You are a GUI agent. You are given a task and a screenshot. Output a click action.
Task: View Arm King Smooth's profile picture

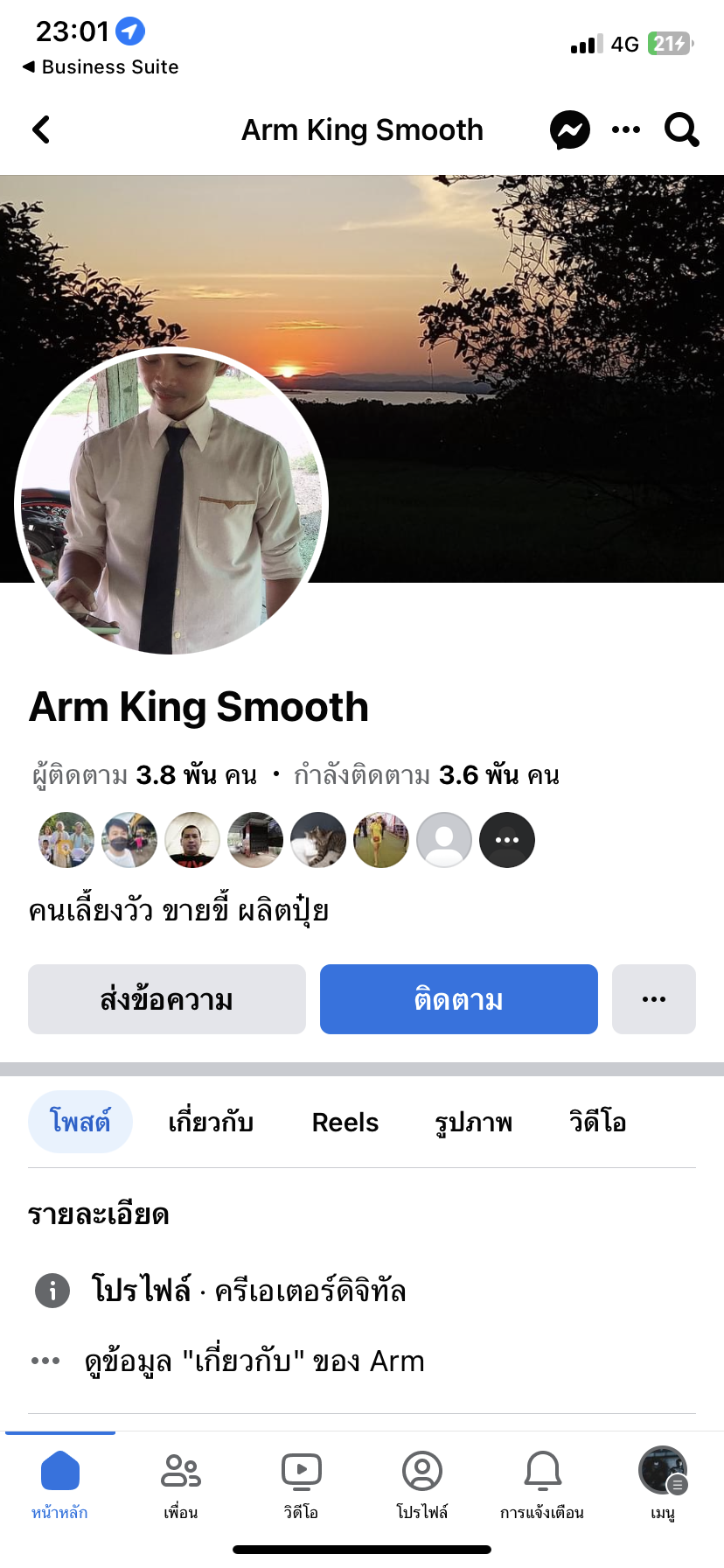171,500
